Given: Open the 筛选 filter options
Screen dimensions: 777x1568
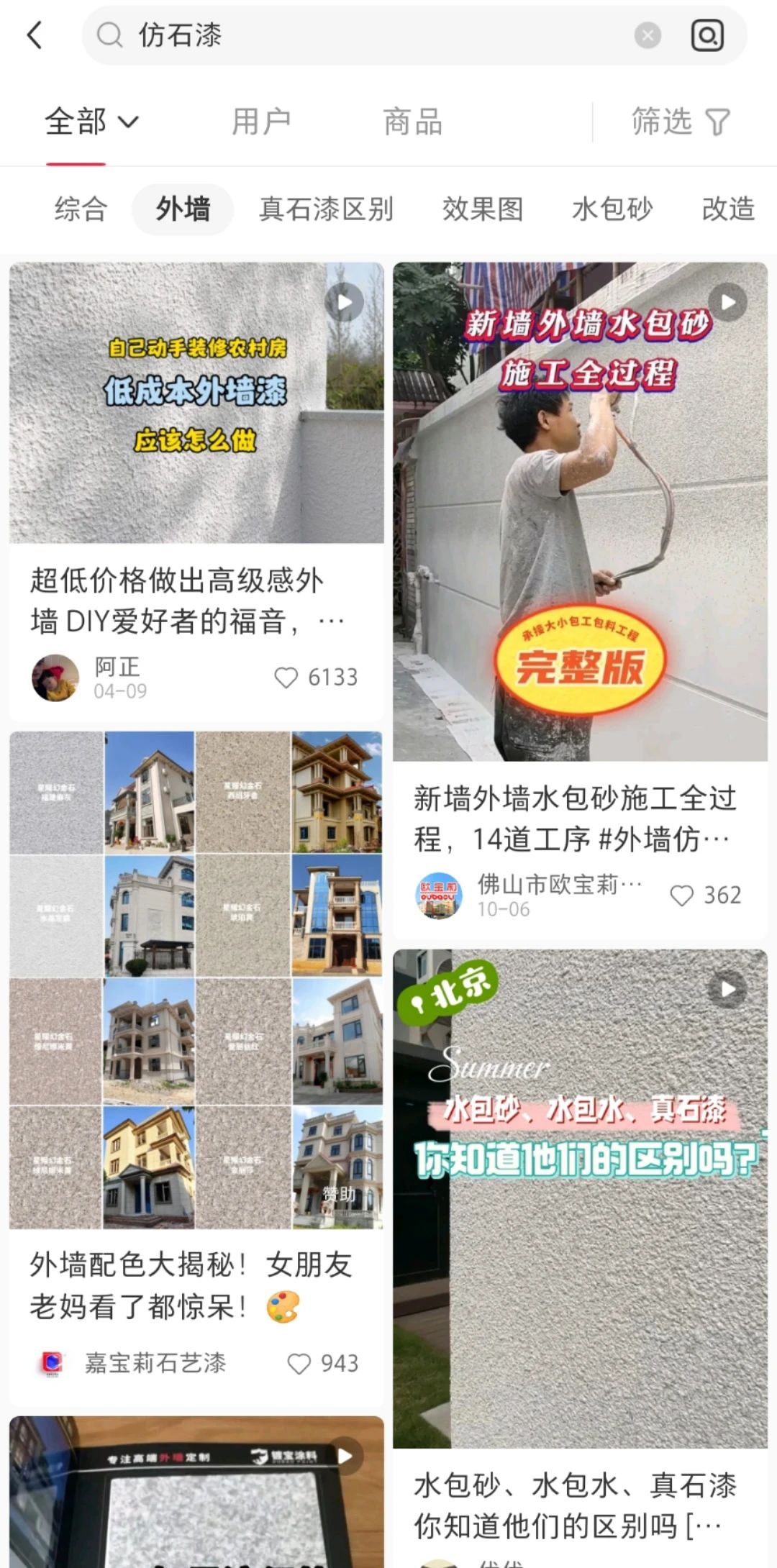Looking at the screenshot, I should (680, 122).
